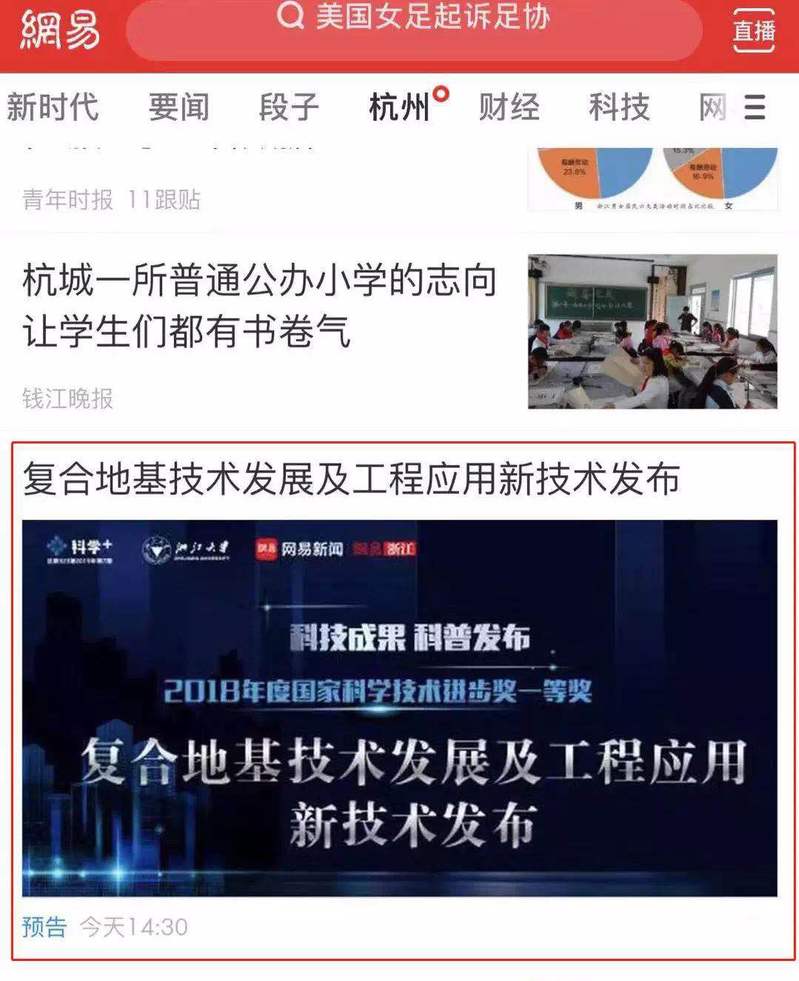
Task: Go to the 财经 tab
Action: [x=509, y=107]
